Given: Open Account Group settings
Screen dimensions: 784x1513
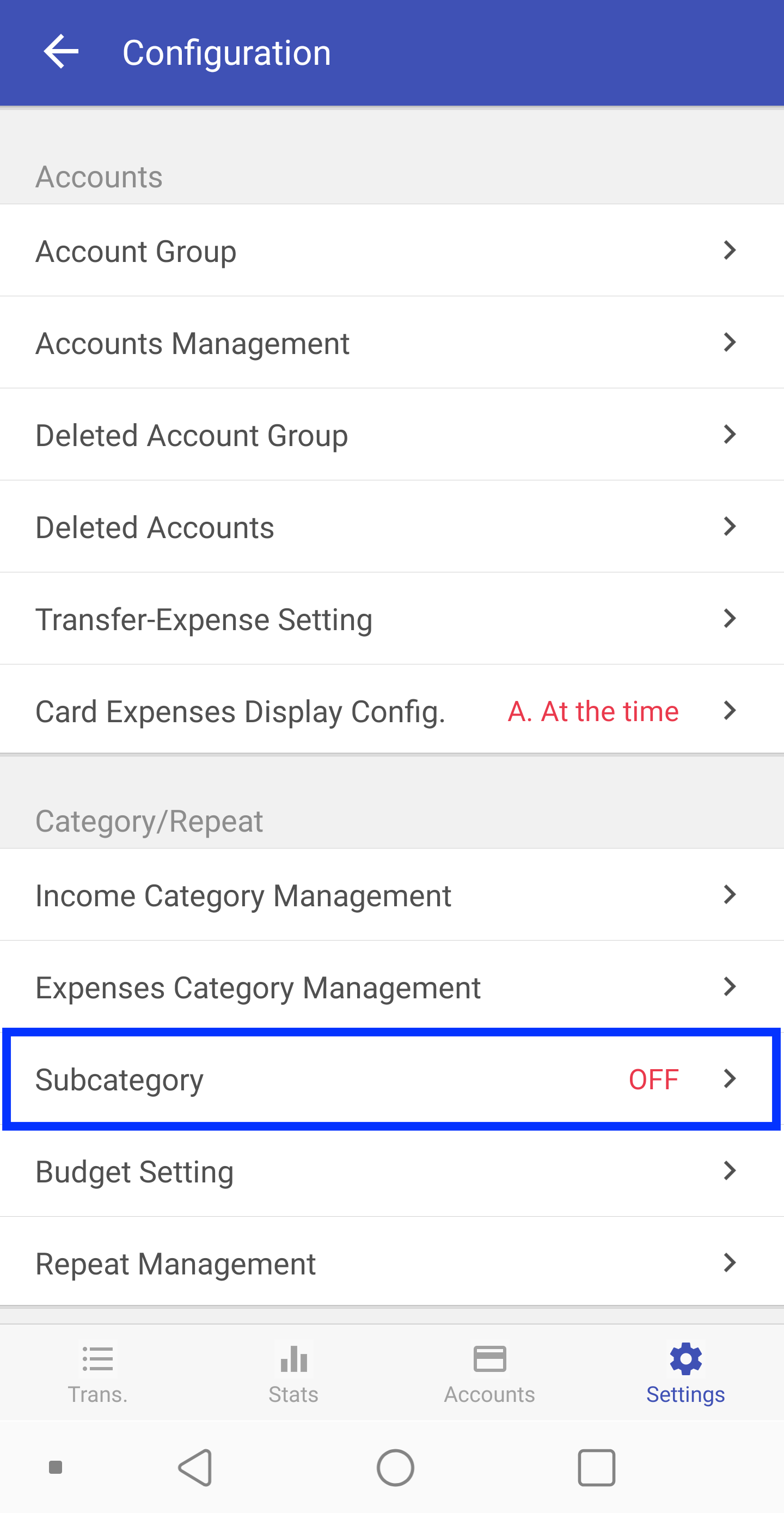Looking at the screenshot, I should coord(391,250).
